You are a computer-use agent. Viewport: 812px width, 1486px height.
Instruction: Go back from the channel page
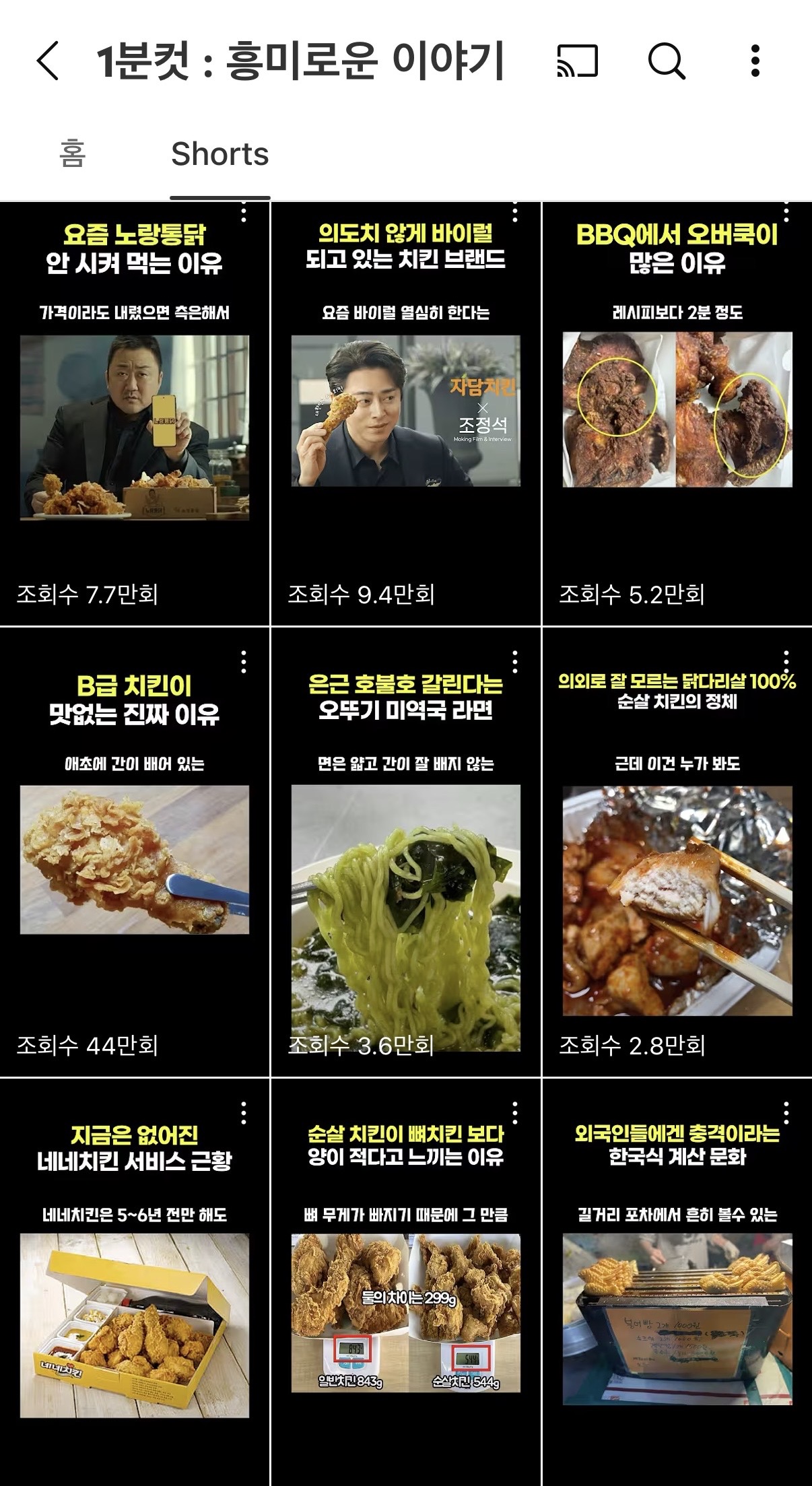tap(48, 61)
